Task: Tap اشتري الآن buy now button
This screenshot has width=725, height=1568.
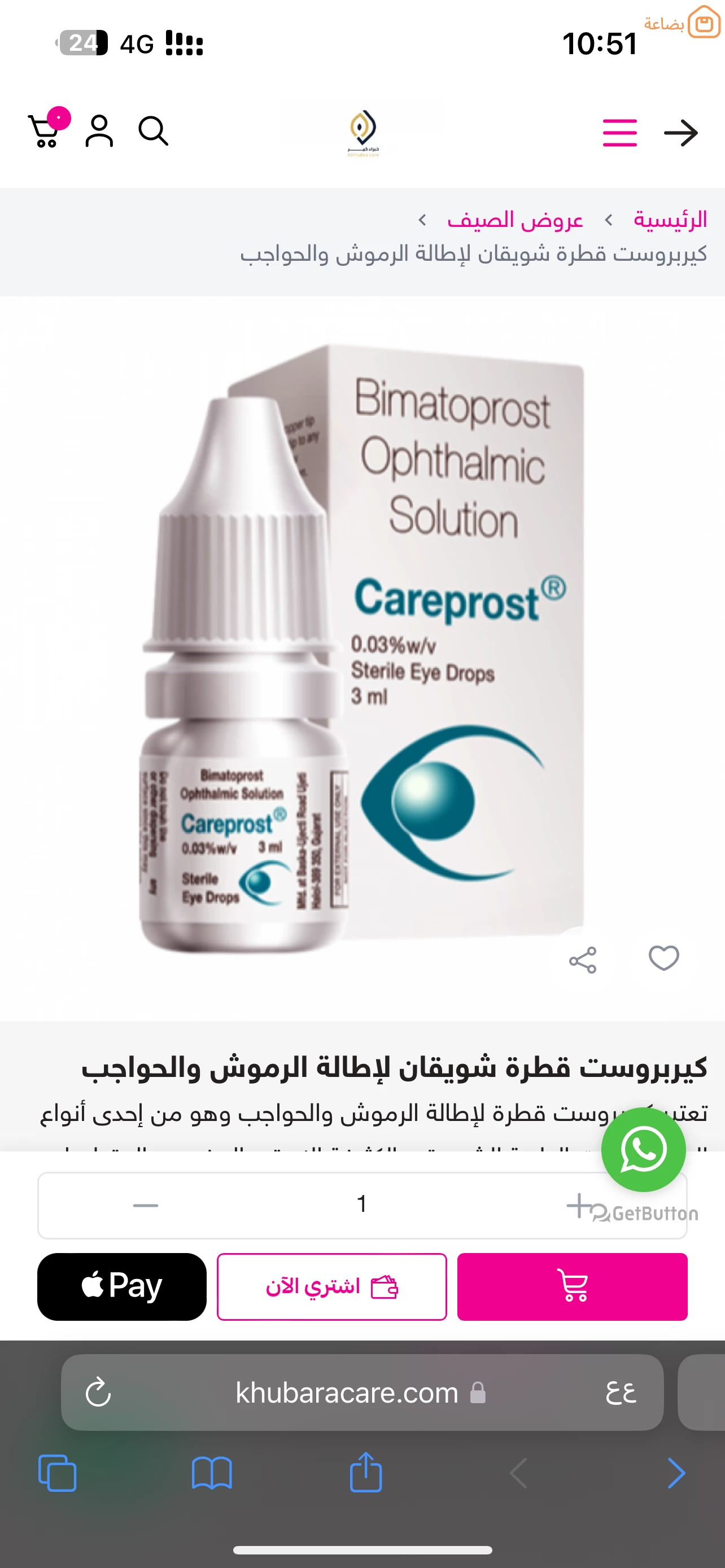Action: pyautogui.click(x=332, y=1286)
